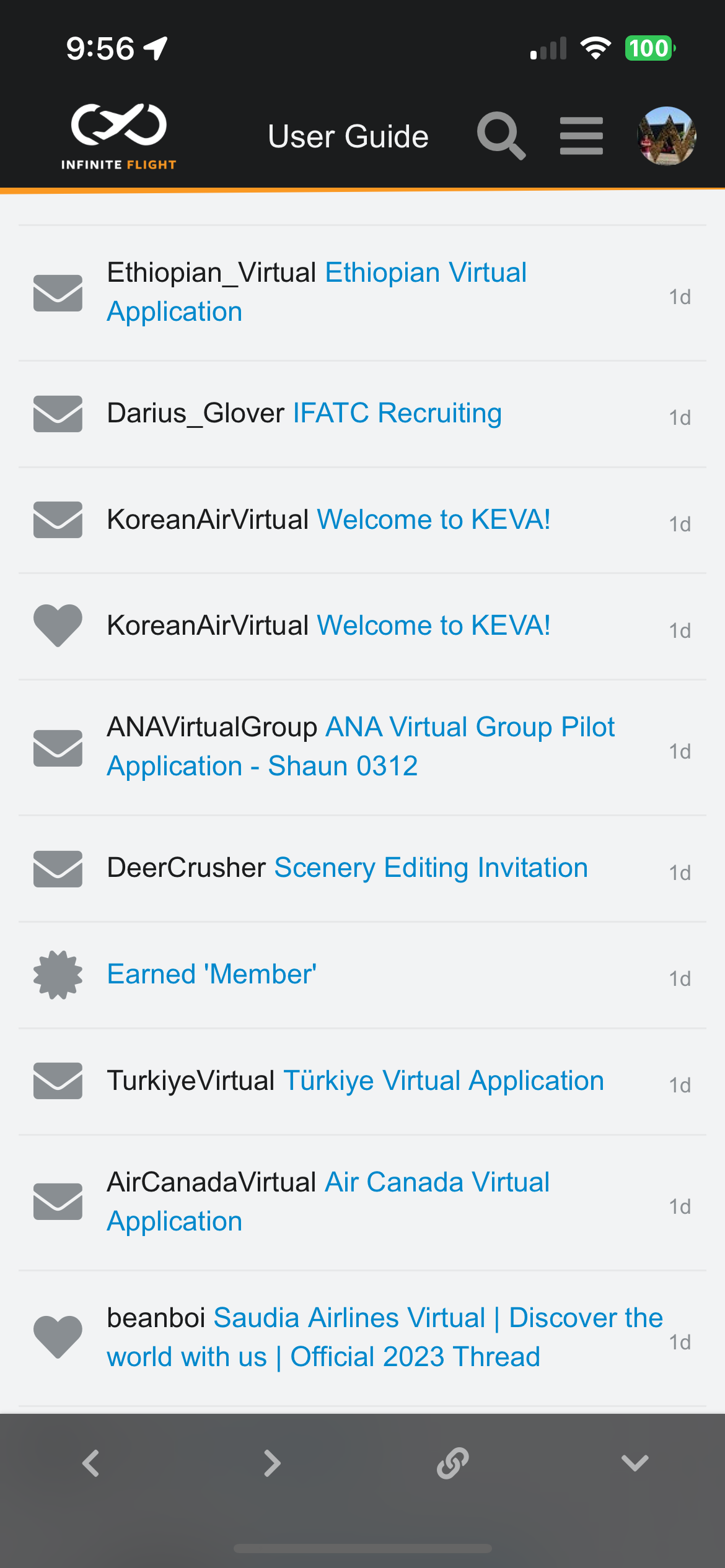The height and width of the screenshot is (1568, 725).
Task: Open the IFATC Recruiting message from Darius_Glover
Action: pos(397,413)
